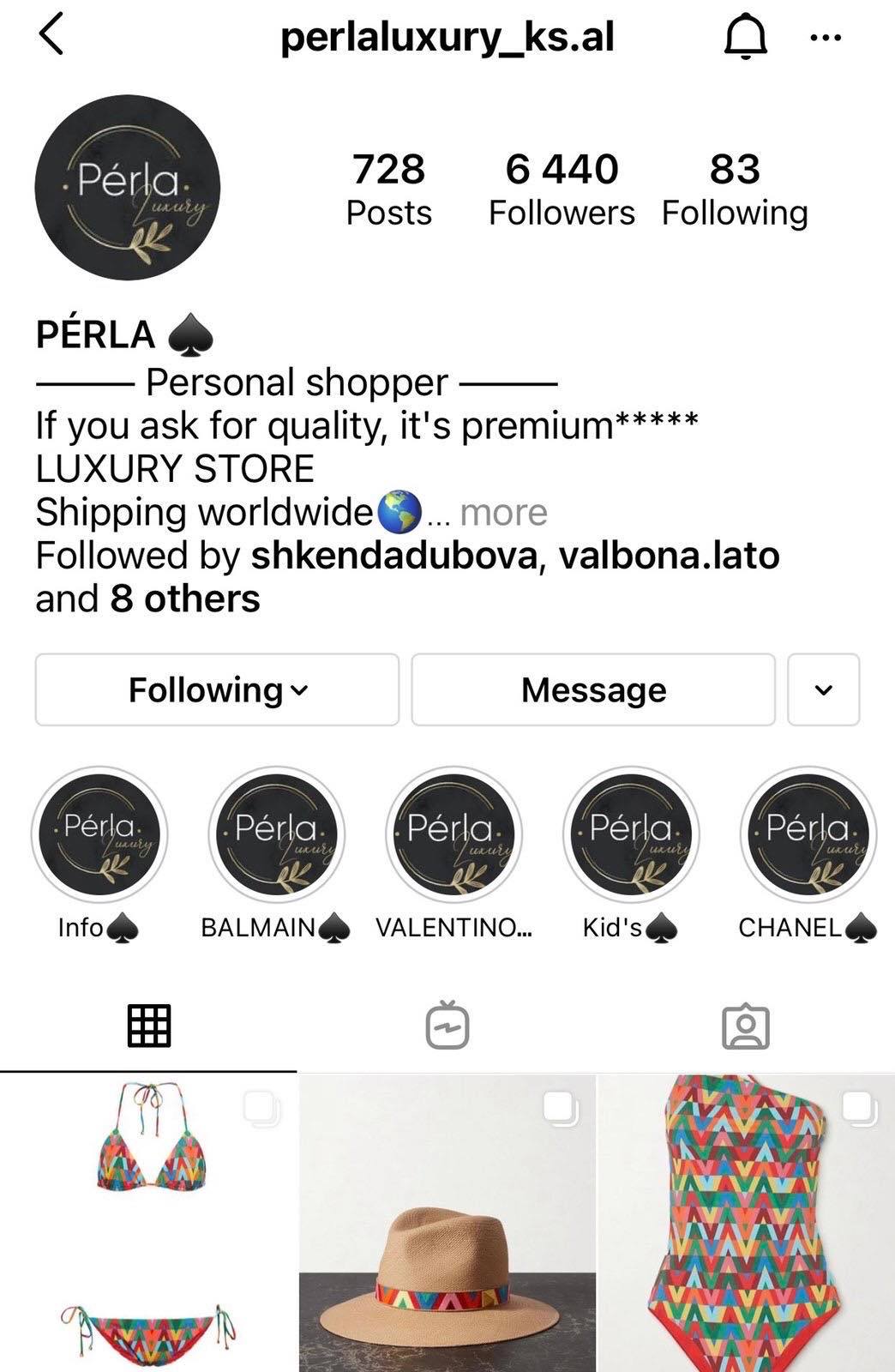This screenshot has width=895, height=1372.
Task: Open the notifications bell for this profile
Action: click(745, 38)
